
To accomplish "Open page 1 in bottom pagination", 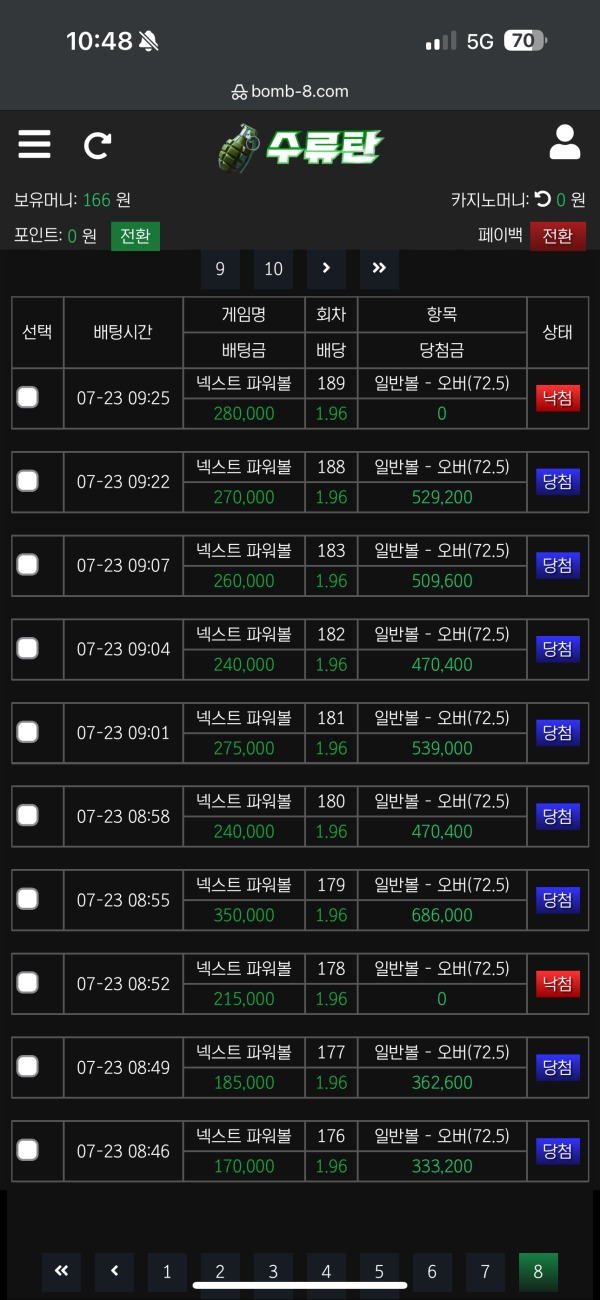I will 167,1272.
